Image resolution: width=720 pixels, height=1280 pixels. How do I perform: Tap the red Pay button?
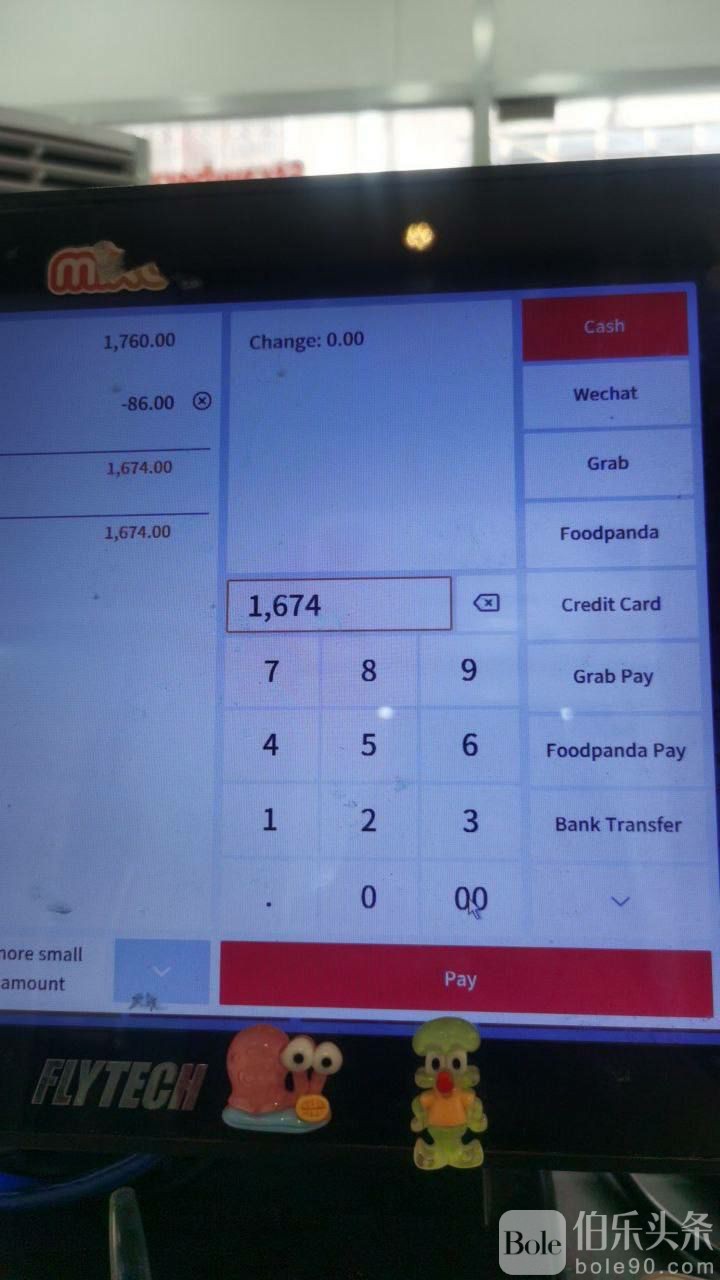coord(461,979)
